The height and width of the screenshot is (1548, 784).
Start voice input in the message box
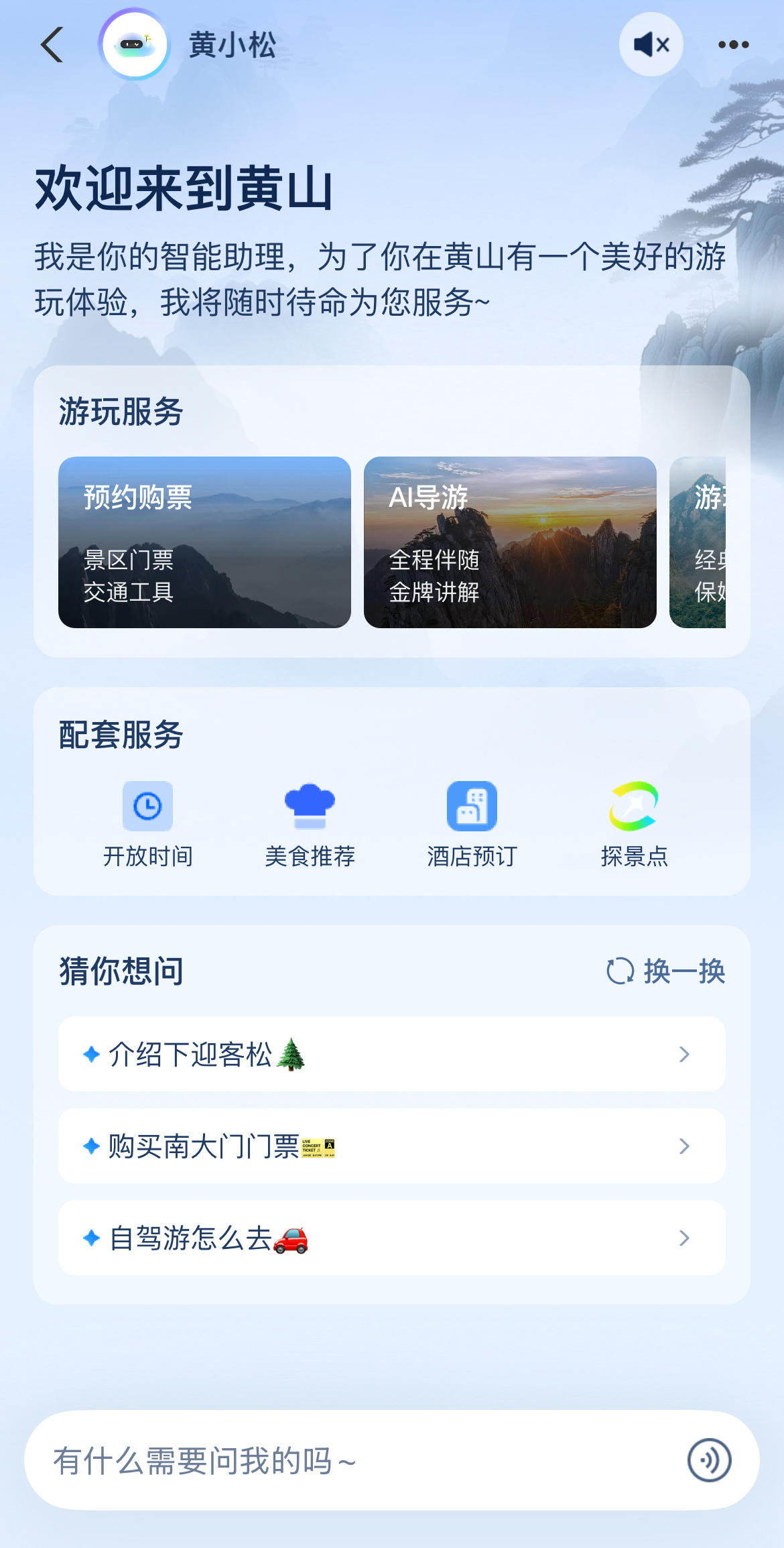(709, 1460)
